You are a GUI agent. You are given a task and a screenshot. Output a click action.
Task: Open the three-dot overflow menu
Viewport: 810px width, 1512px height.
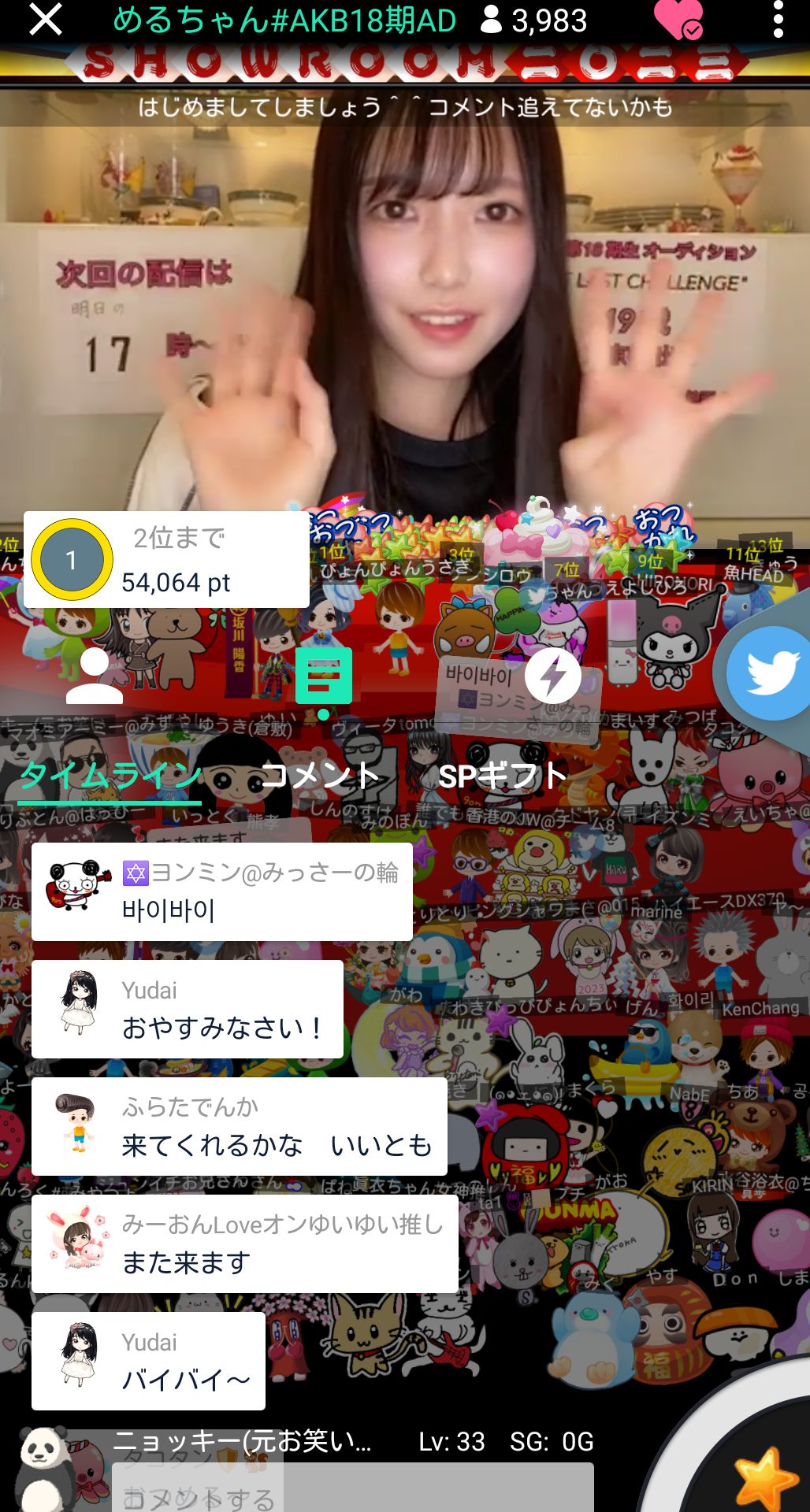pyautogui.click(x=778, y=20)
